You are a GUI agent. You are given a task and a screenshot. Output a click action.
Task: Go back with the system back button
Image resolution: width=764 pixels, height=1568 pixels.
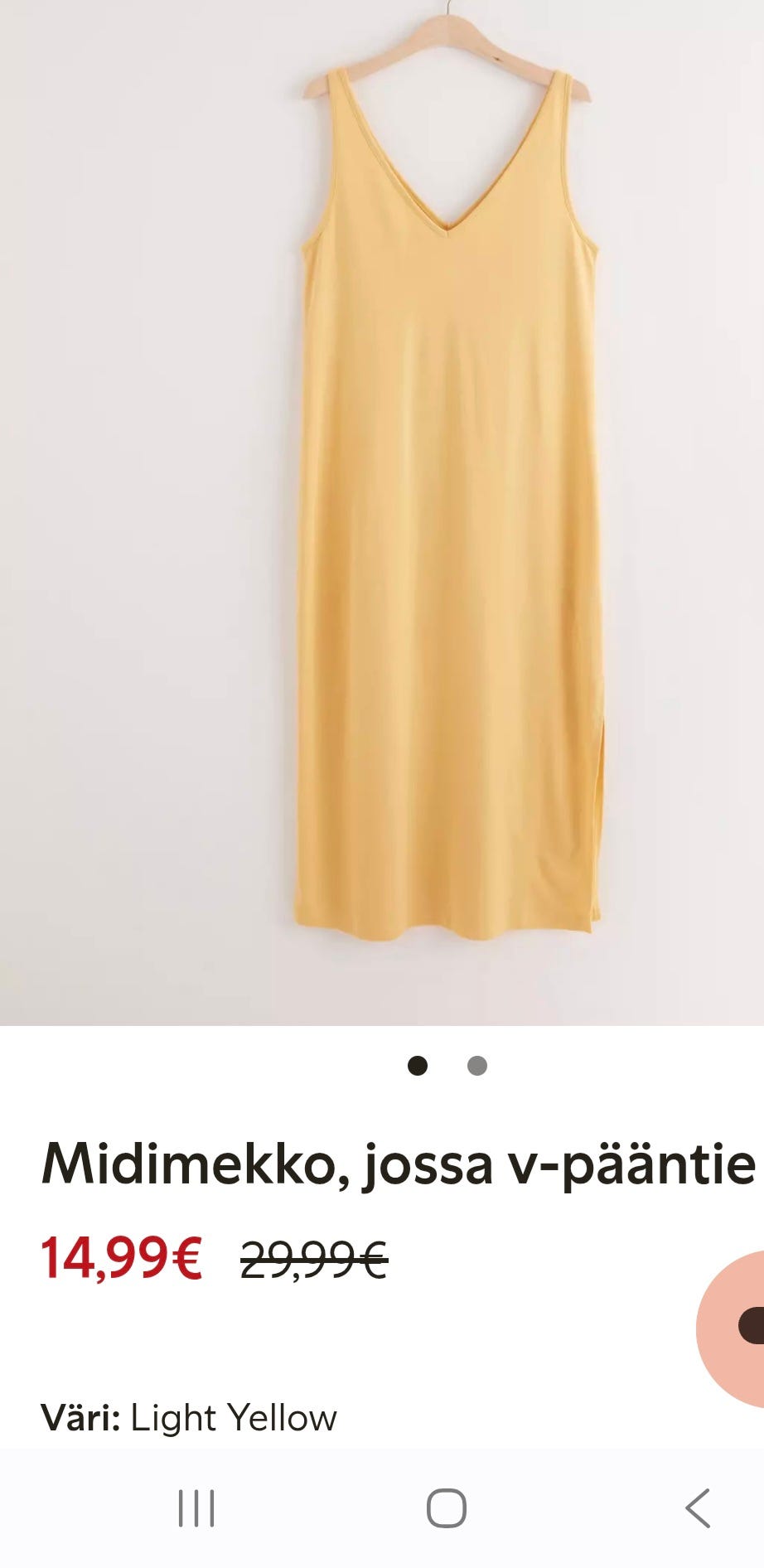coord(698,1508)
